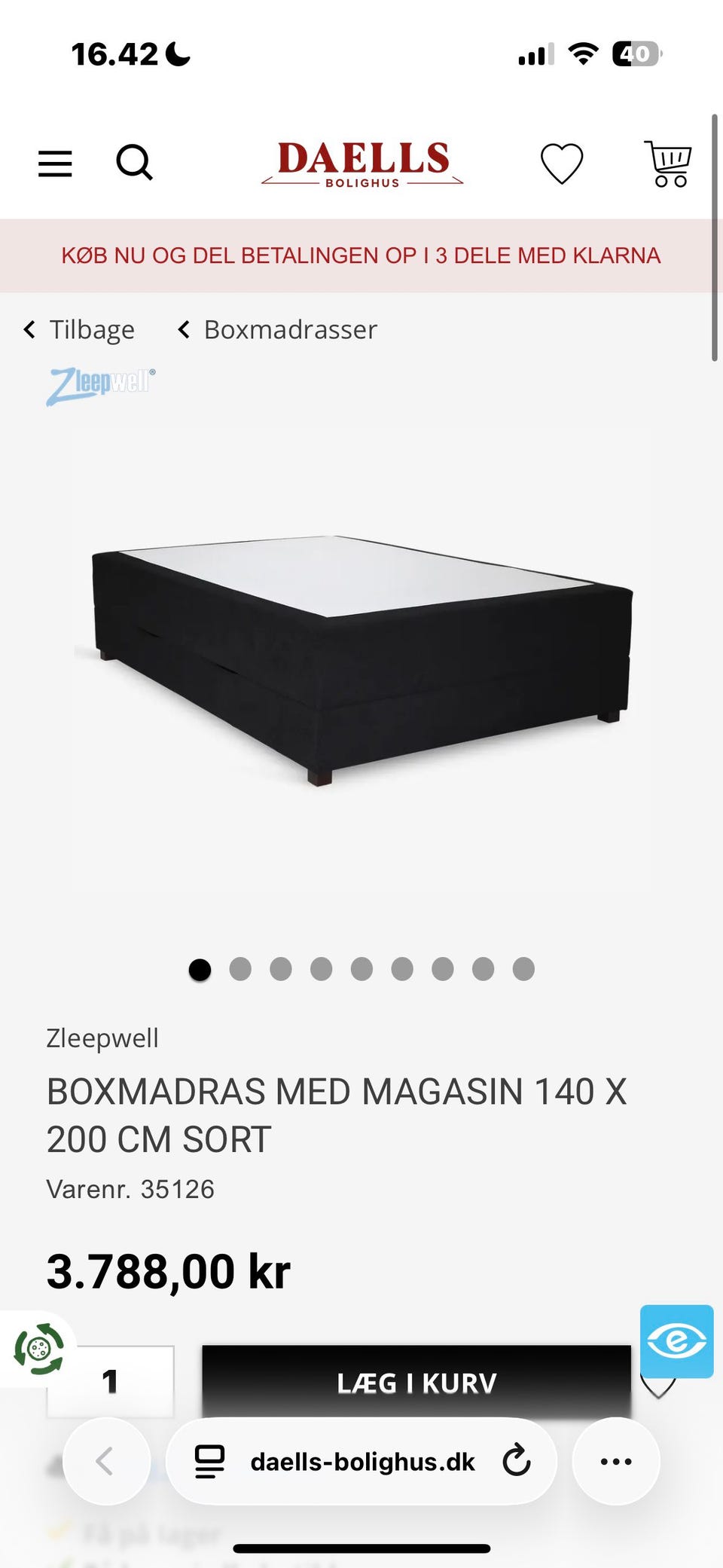This screenshot has width=723, height=1568.
Task: Open the browser three-dot menu
Action: pos(616,1461)
